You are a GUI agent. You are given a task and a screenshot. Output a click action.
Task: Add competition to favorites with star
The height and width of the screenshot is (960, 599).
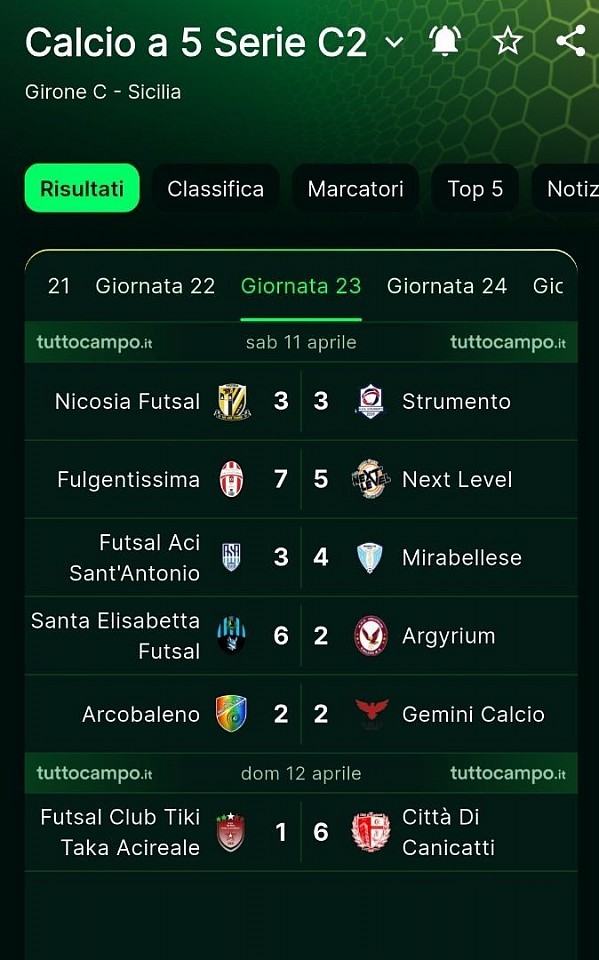[x=508, y=42]
